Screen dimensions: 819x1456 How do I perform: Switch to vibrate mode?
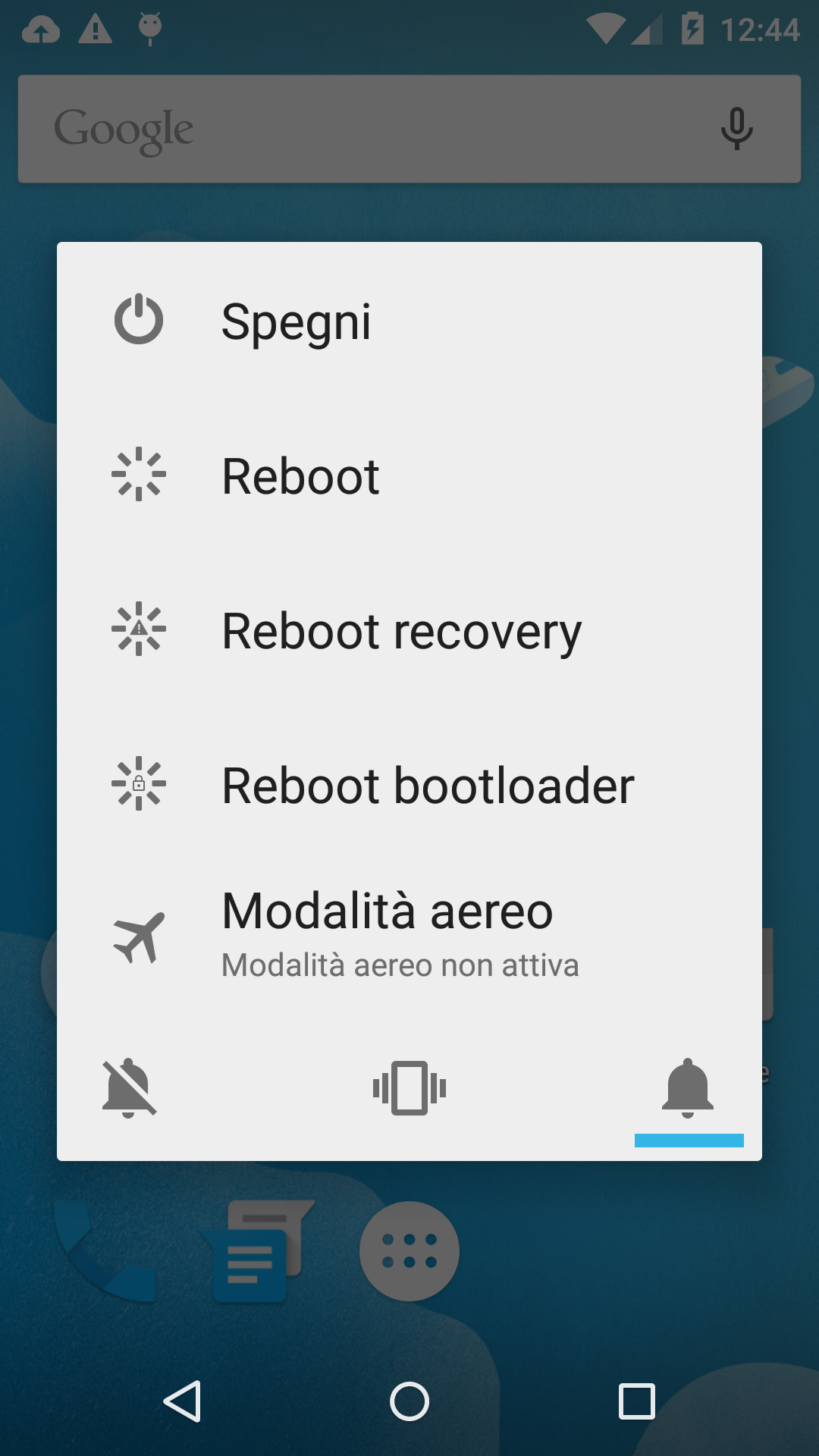click(409, 1088)
